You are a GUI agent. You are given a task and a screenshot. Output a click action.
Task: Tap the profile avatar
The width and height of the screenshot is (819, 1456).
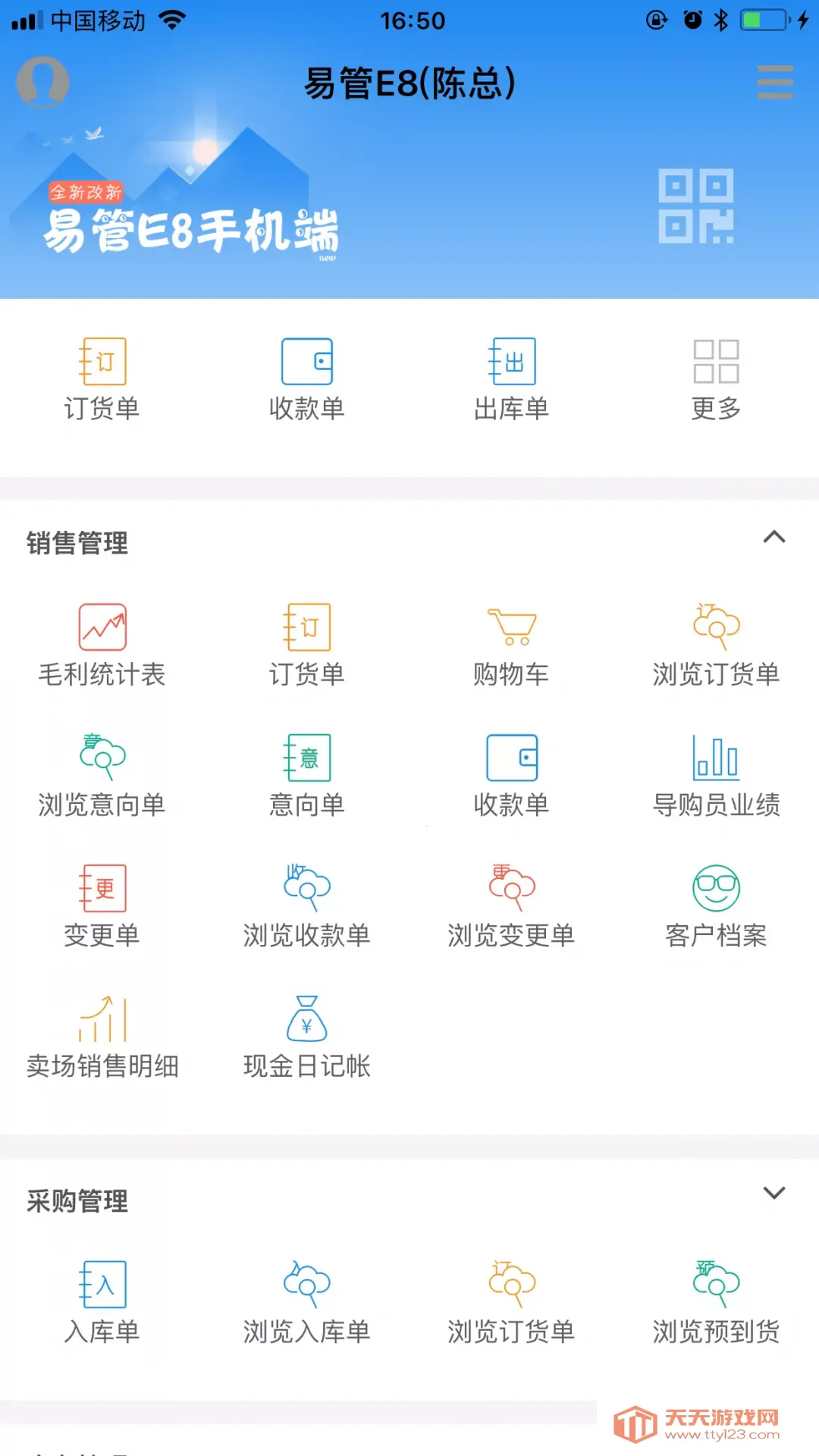[43, 82]
